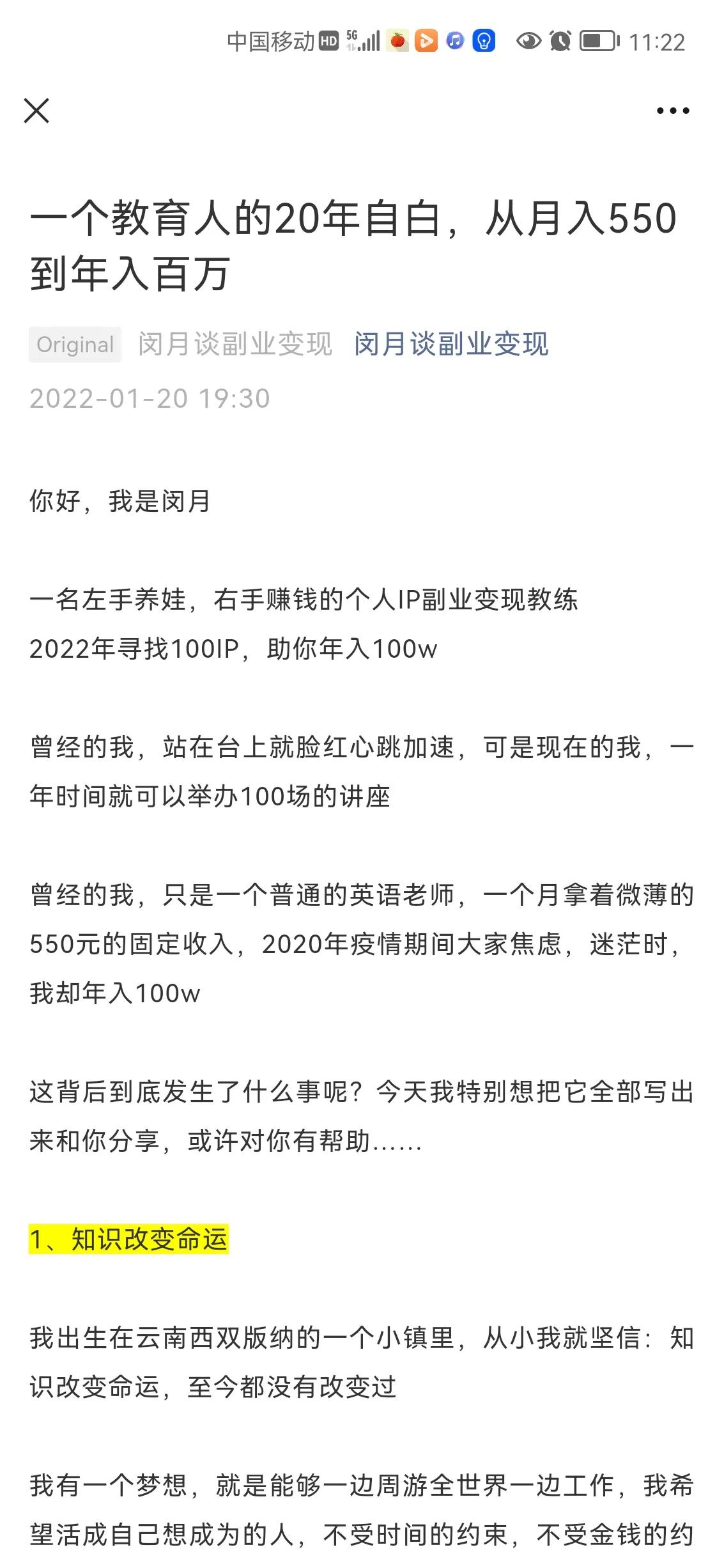The height and width of the screenshot is (1568, 724).
Task: Select the 5G signal strength indicator
Action: tap(364, 40)
